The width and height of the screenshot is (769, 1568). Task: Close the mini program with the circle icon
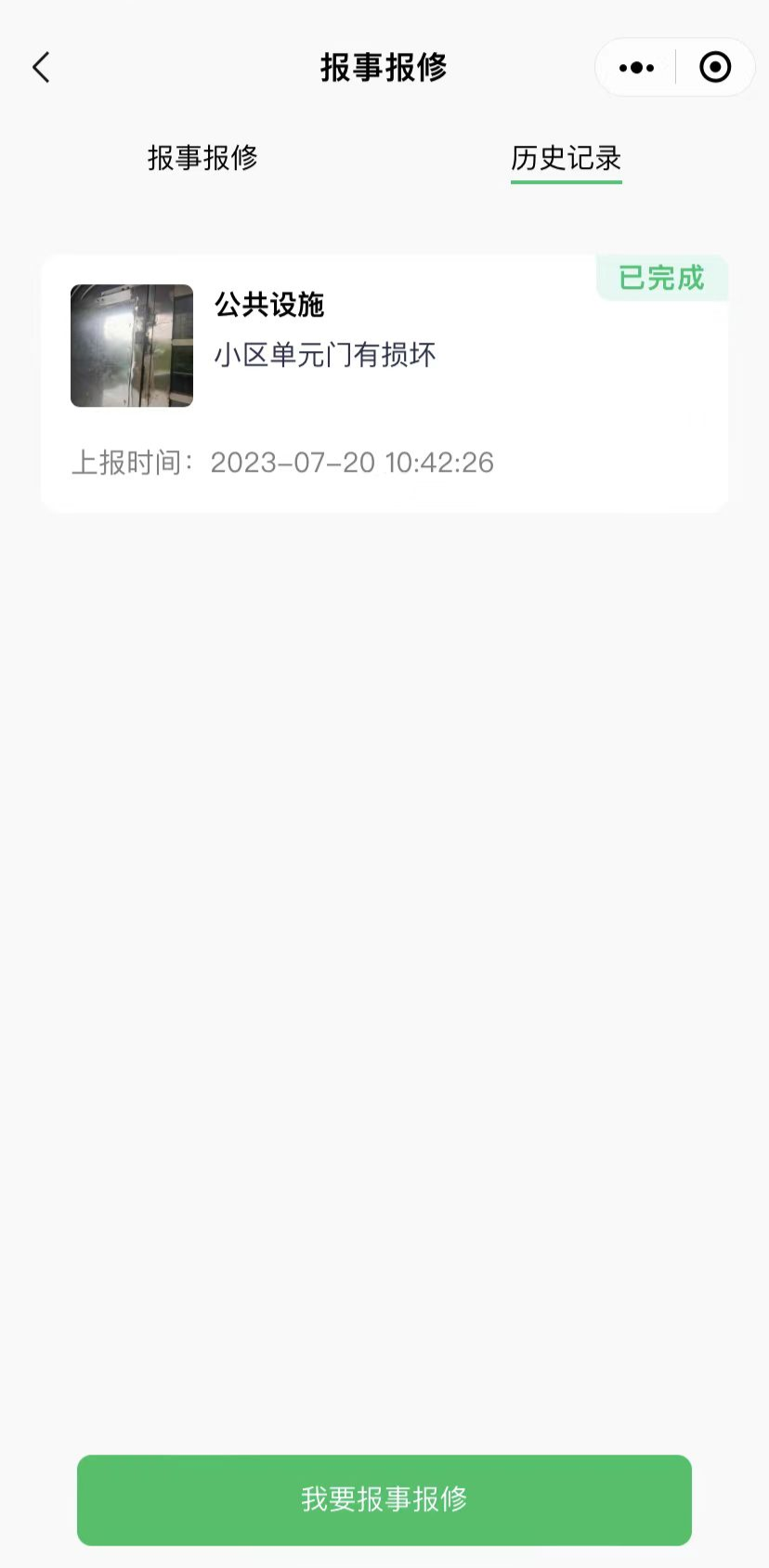(x=715, y=68)
